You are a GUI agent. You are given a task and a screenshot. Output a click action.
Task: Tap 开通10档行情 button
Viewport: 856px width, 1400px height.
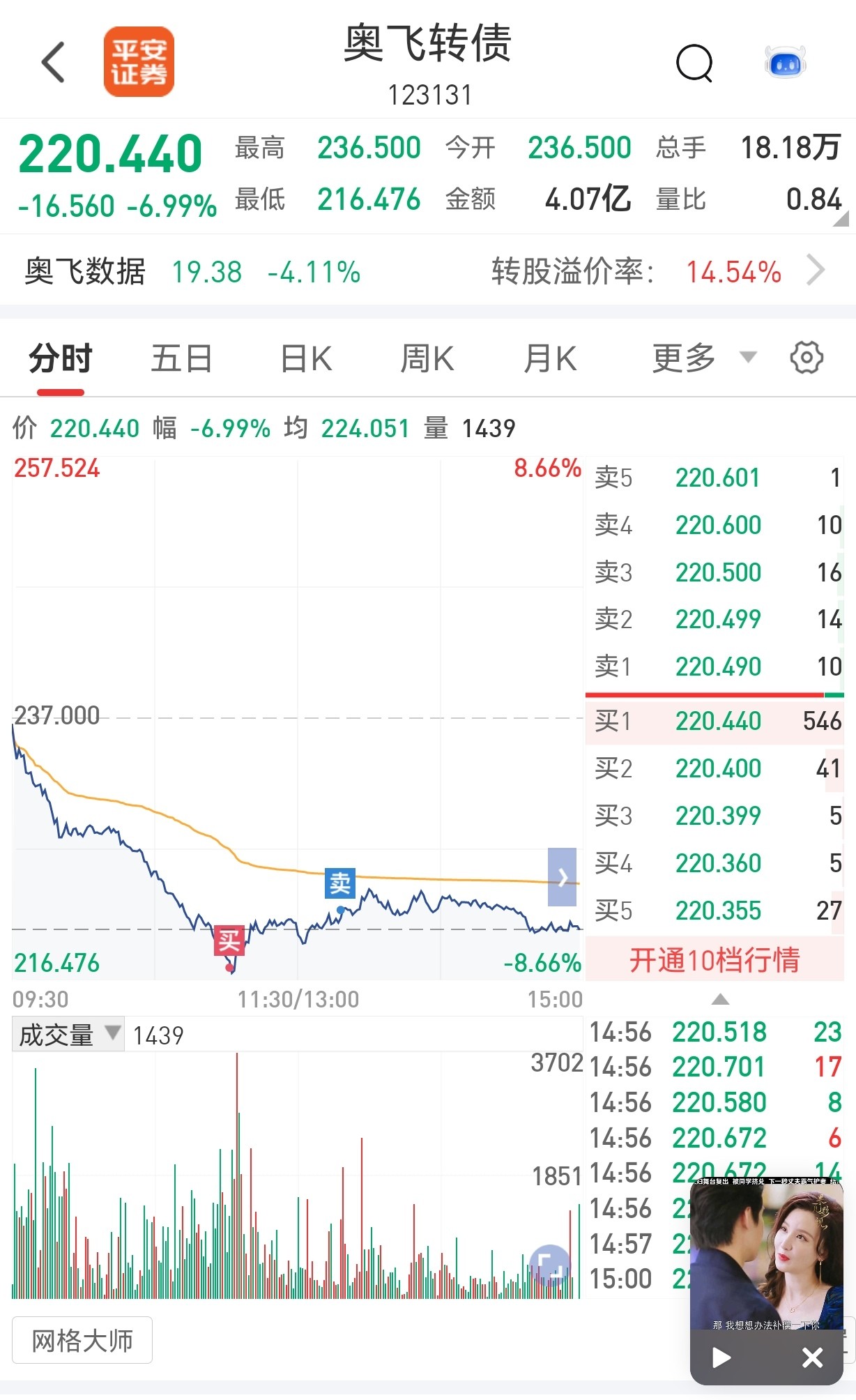pos(714,960)
